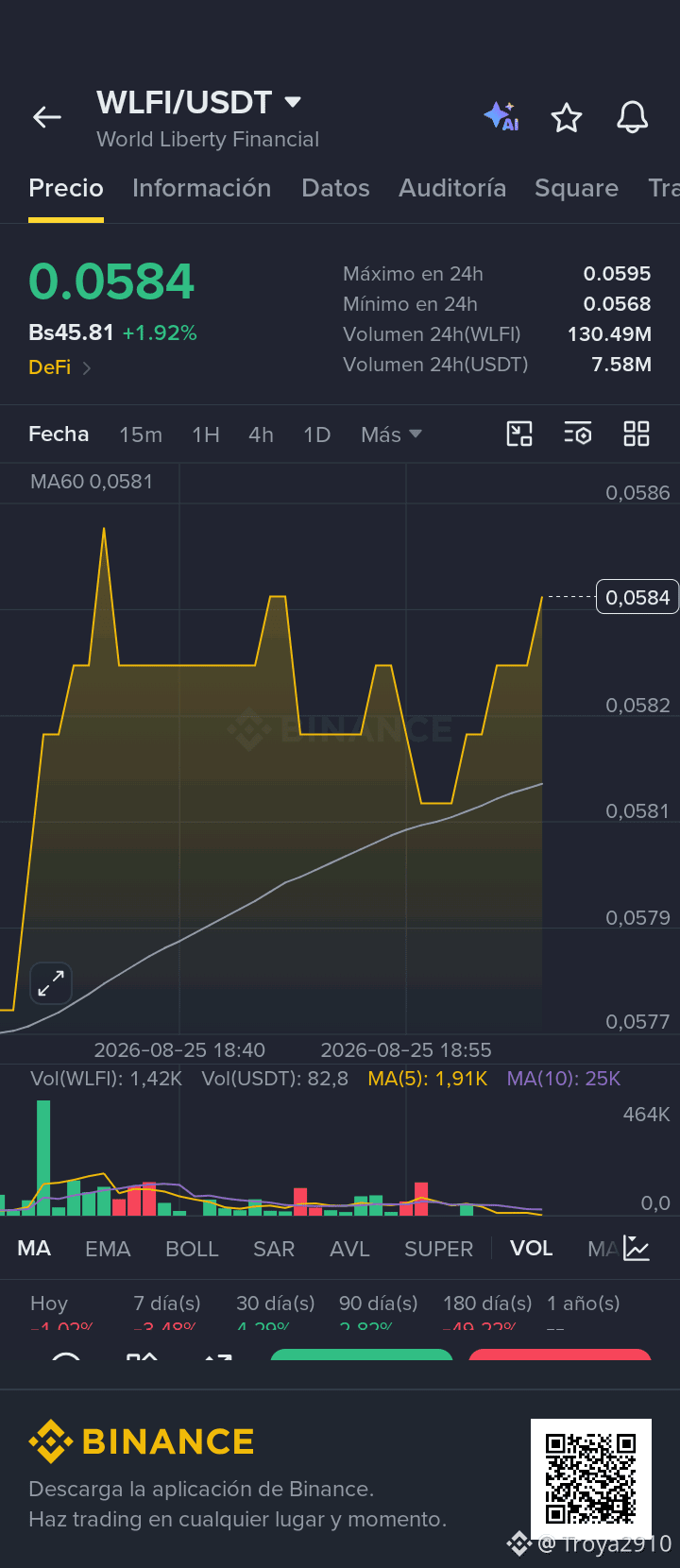Select the 4h chart interval
Image resolution: width=680 pixels, height=1568 pixels.
point(261,435)
